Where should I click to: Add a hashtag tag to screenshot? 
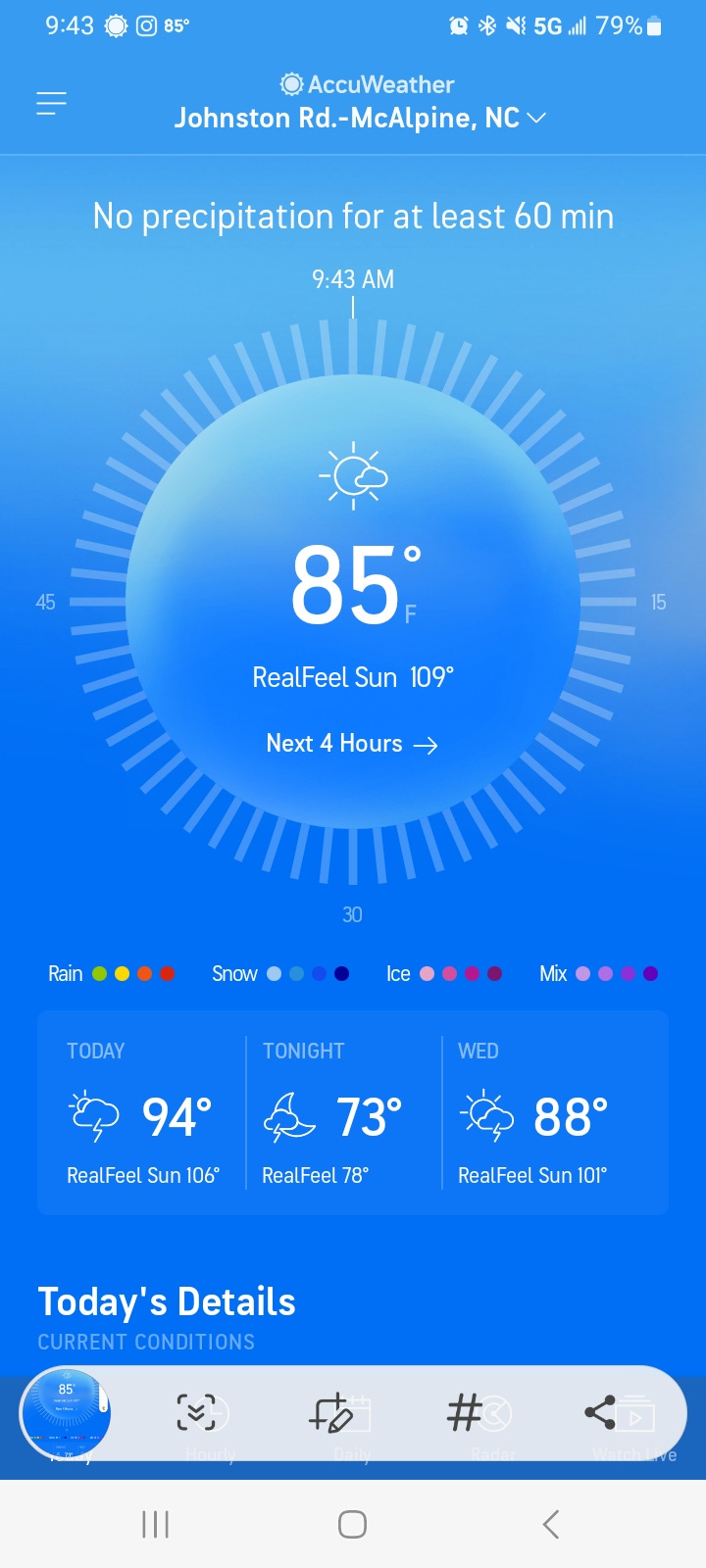(x=464, y=1412)
